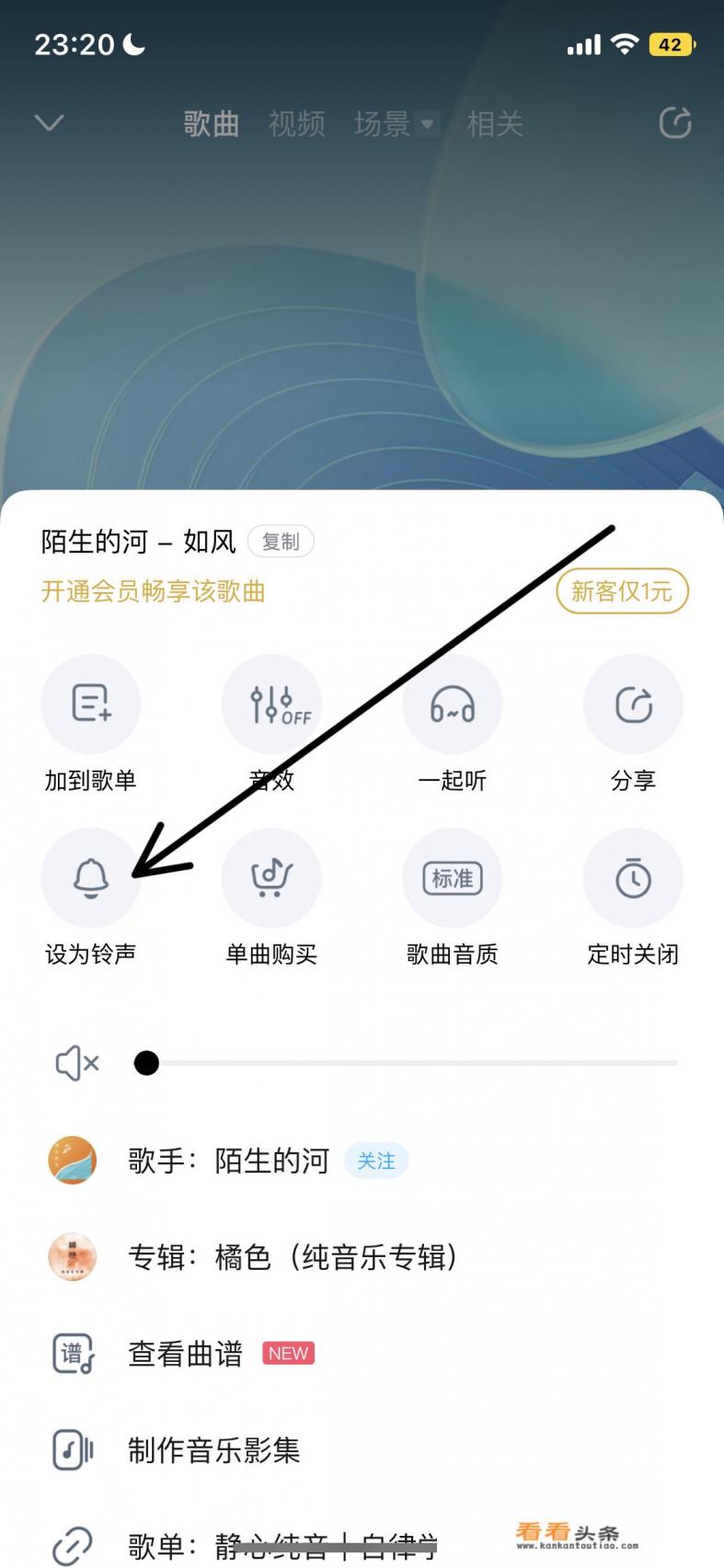Follow the artist with 关注
The width and height of the screenshot is (724, 1568).
point(375,1162)
